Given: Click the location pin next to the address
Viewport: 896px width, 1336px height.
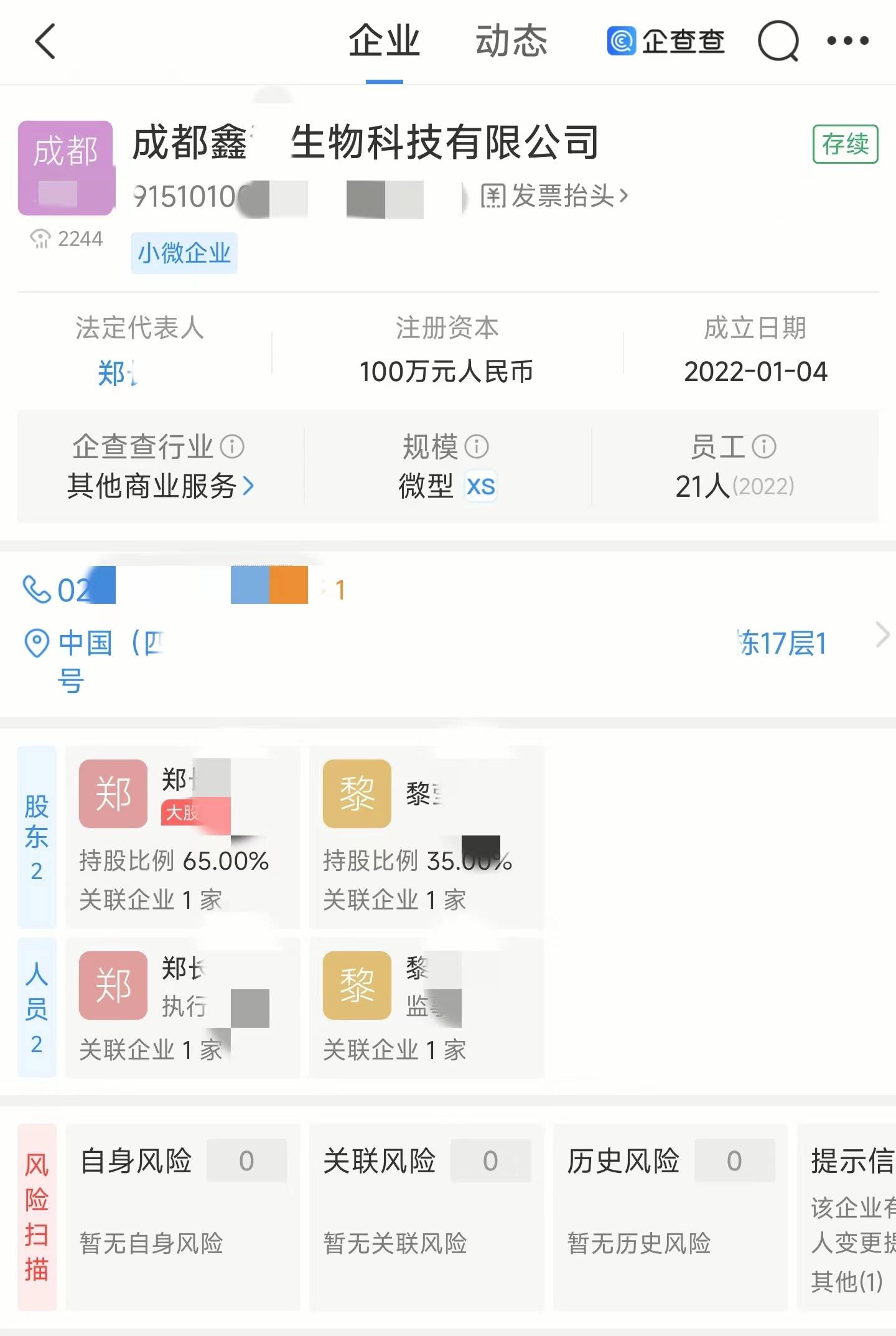Looking at the screenshot, I should (36, 644).
